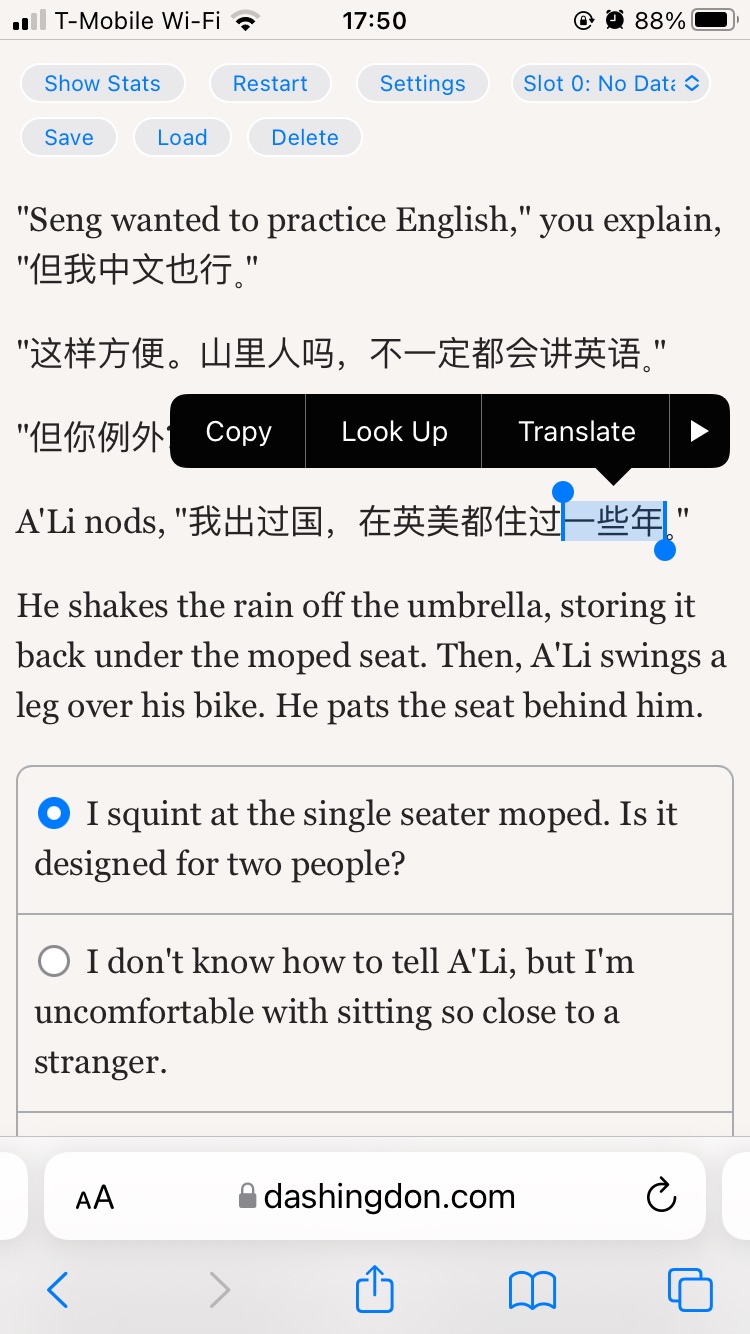This screenshot has width=750, height=1334.
Task: Look Up the selected text
Action: pyautogui.click(x=394, y=431)
